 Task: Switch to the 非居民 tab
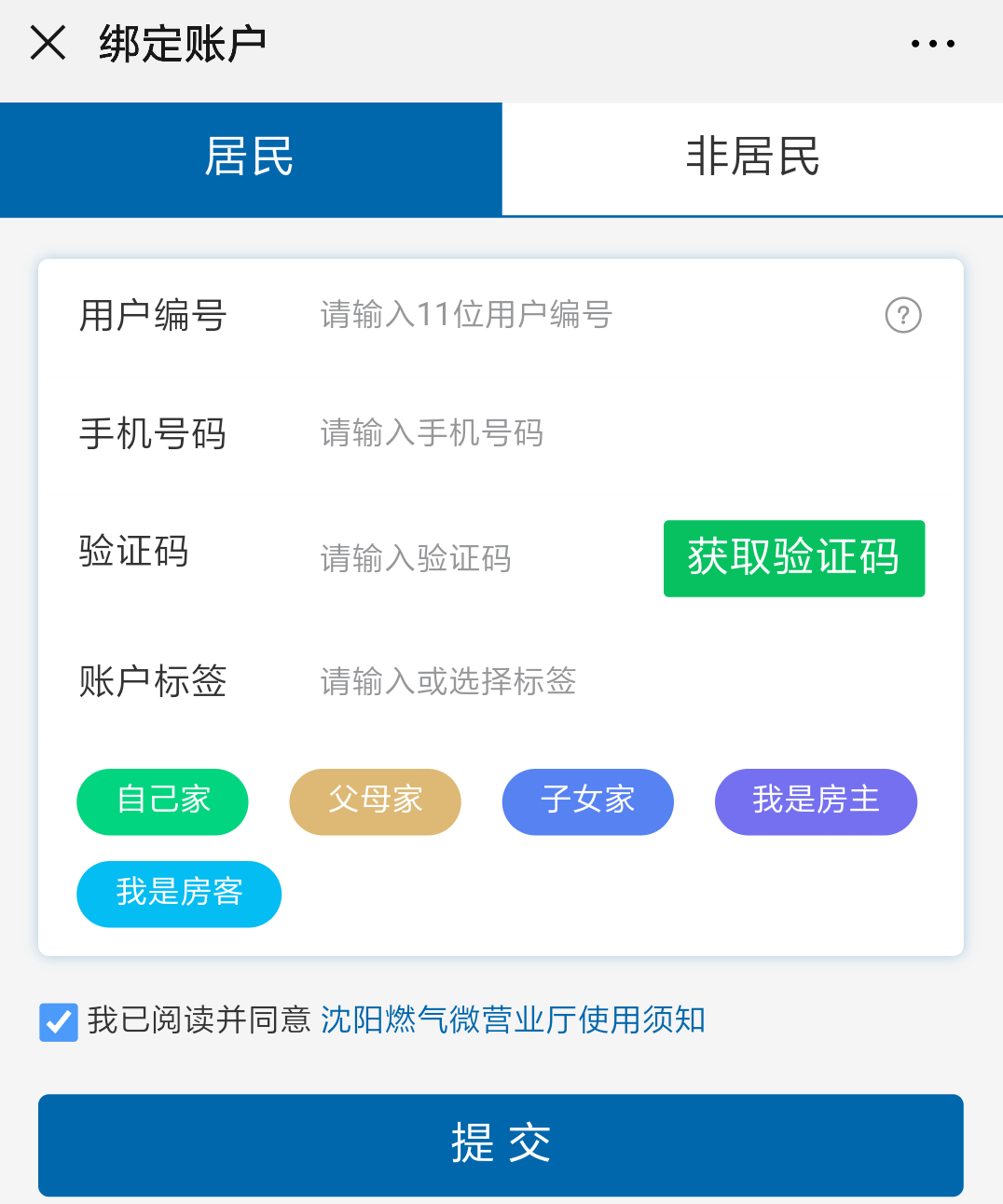(752, 158)
